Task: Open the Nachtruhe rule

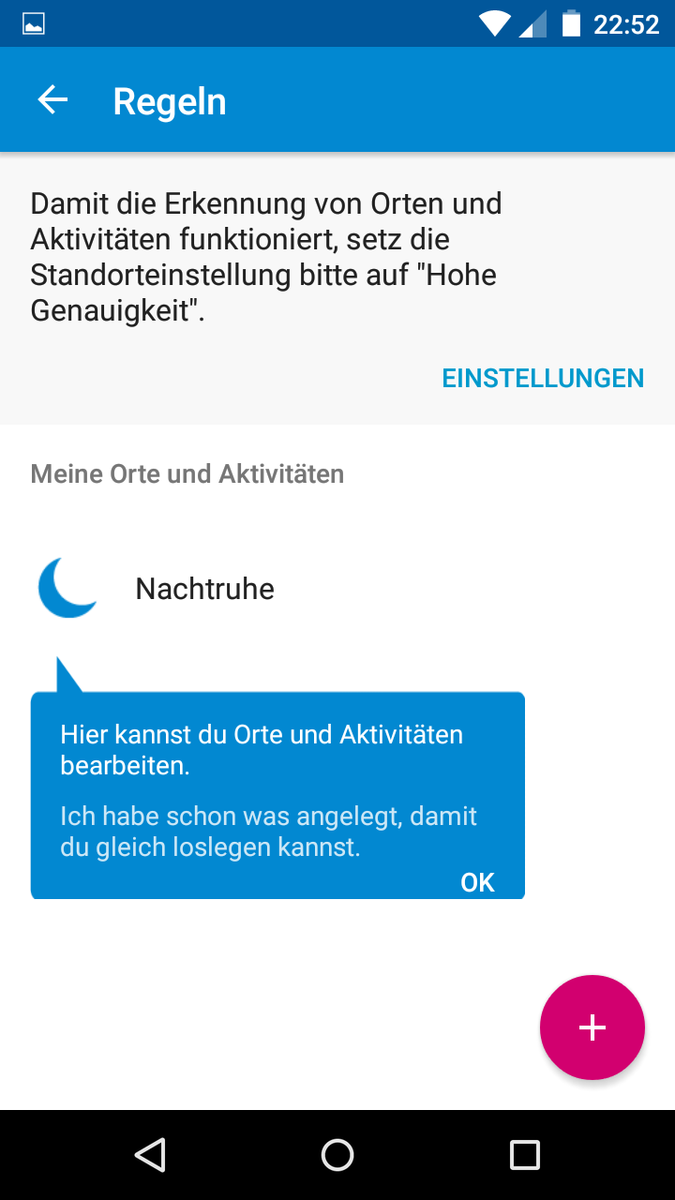Action: [337, 588]
